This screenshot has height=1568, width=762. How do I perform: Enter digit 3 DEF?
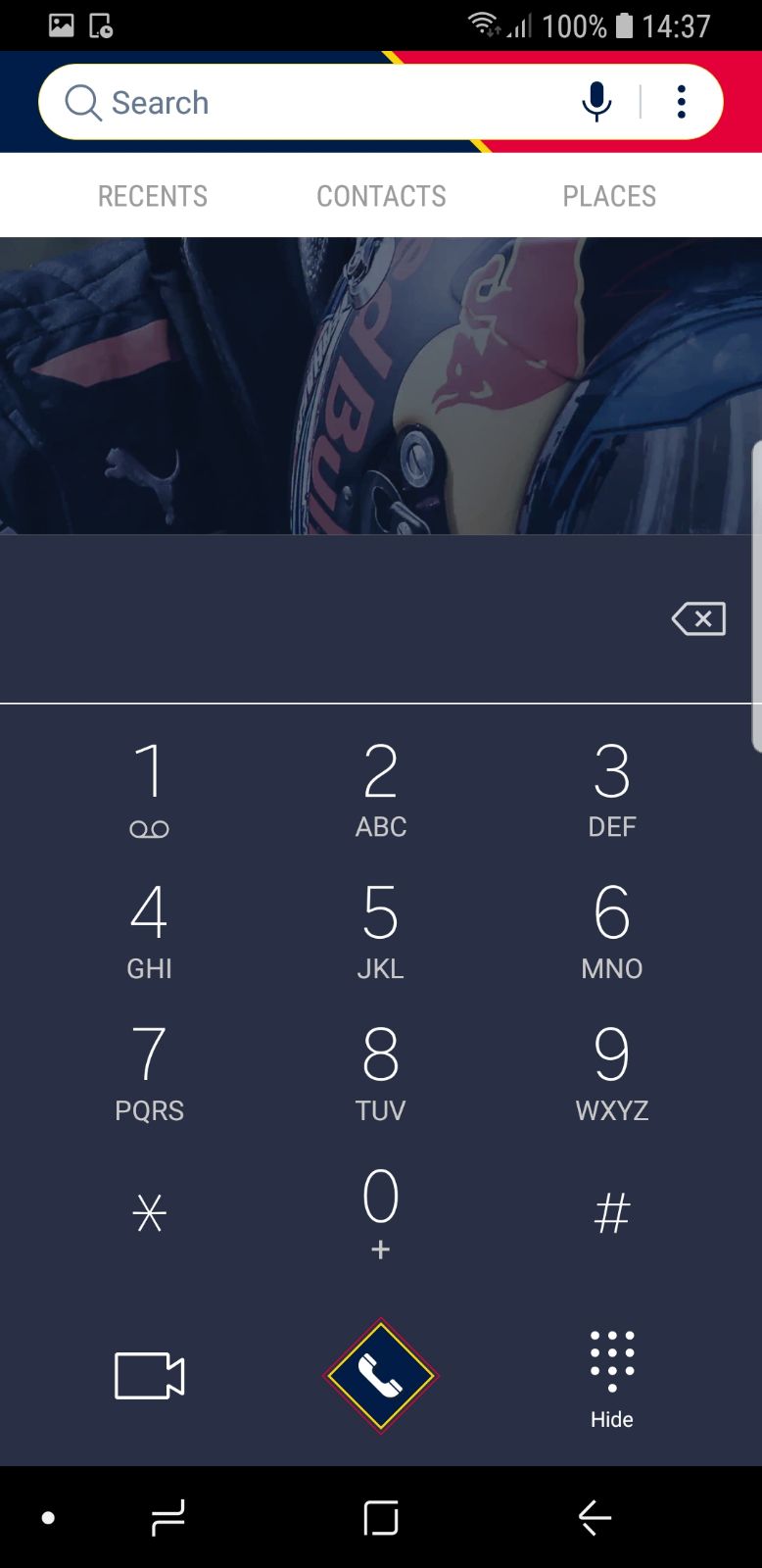[x=612, y=789]
